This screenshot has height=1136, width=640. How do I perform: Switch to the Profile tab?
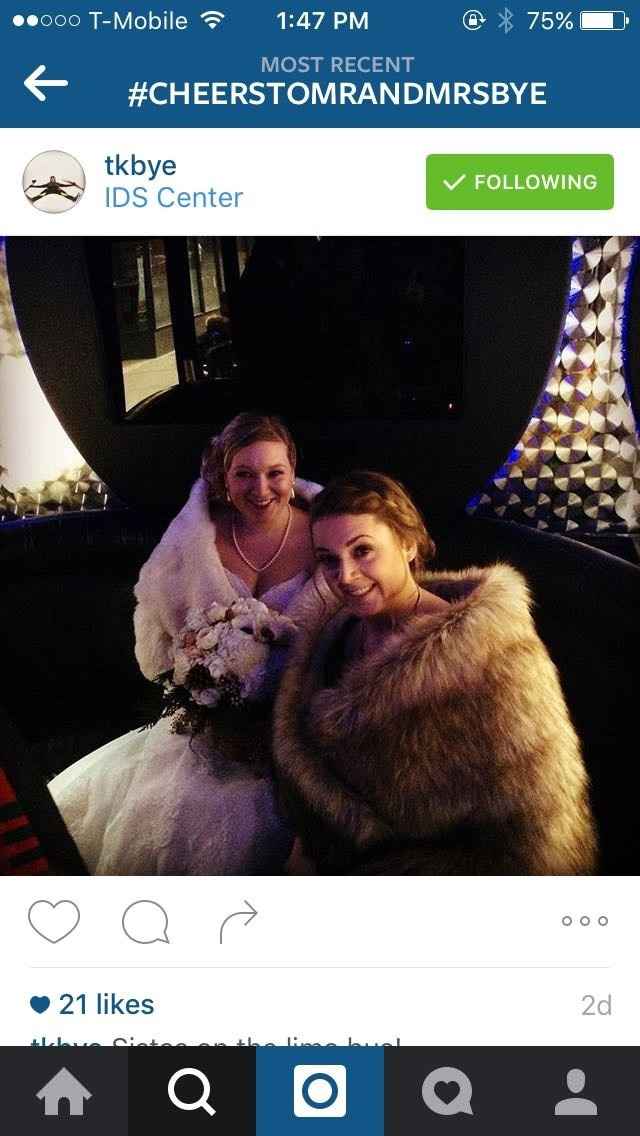click(x=576, y=1091)
